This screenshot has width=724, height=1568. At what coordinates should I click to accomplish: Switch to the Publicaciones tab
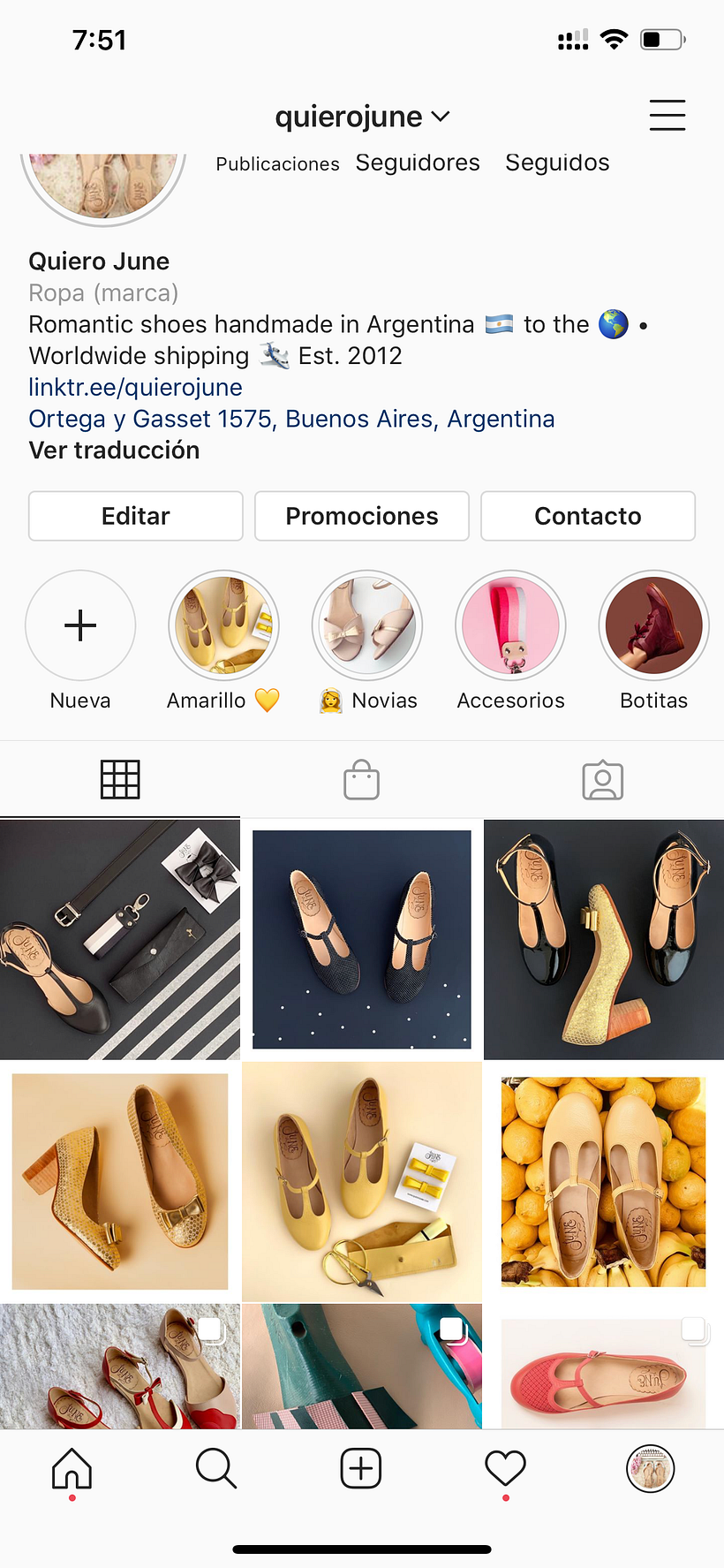click(277, 163)
